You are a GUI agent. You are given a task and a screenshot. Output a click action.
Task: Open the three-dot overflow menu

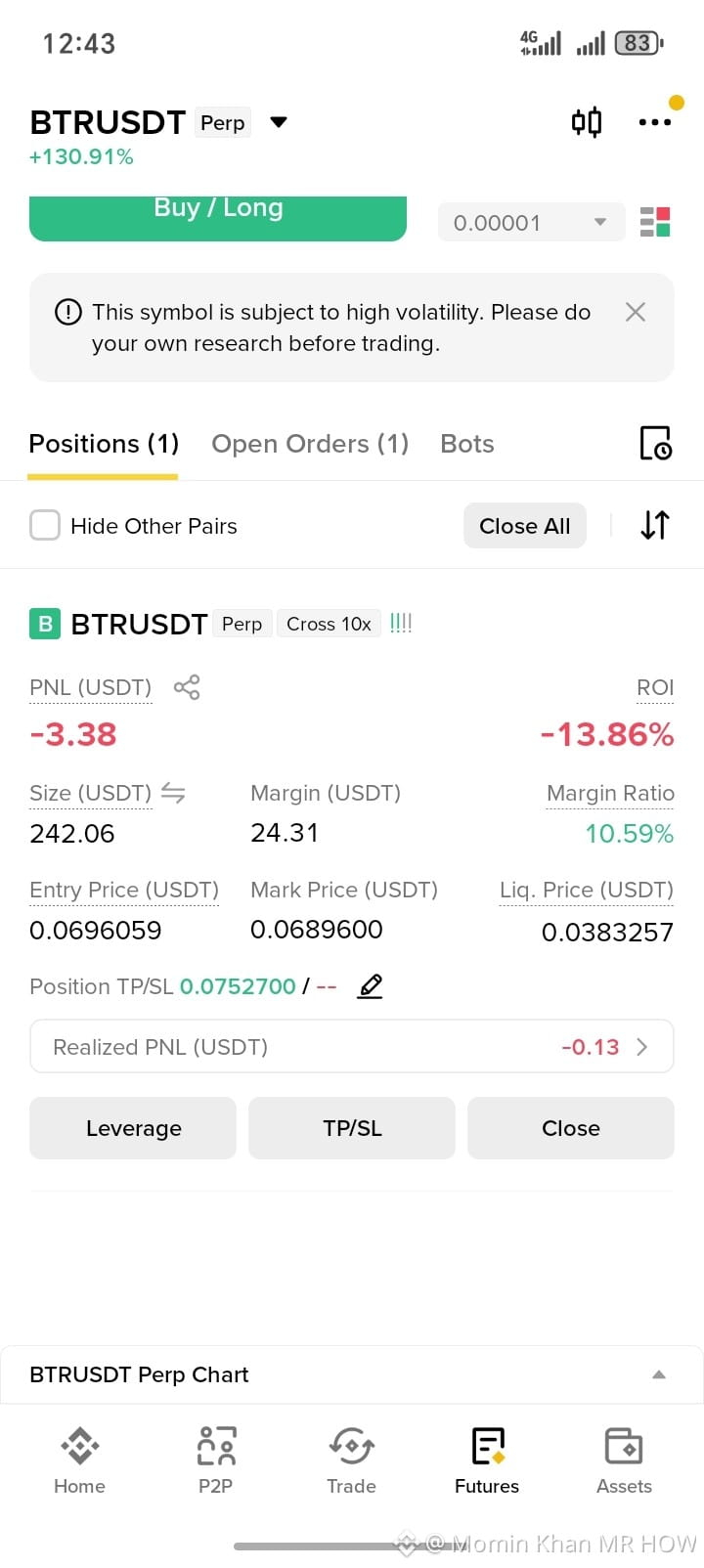[x=655, y=122]
